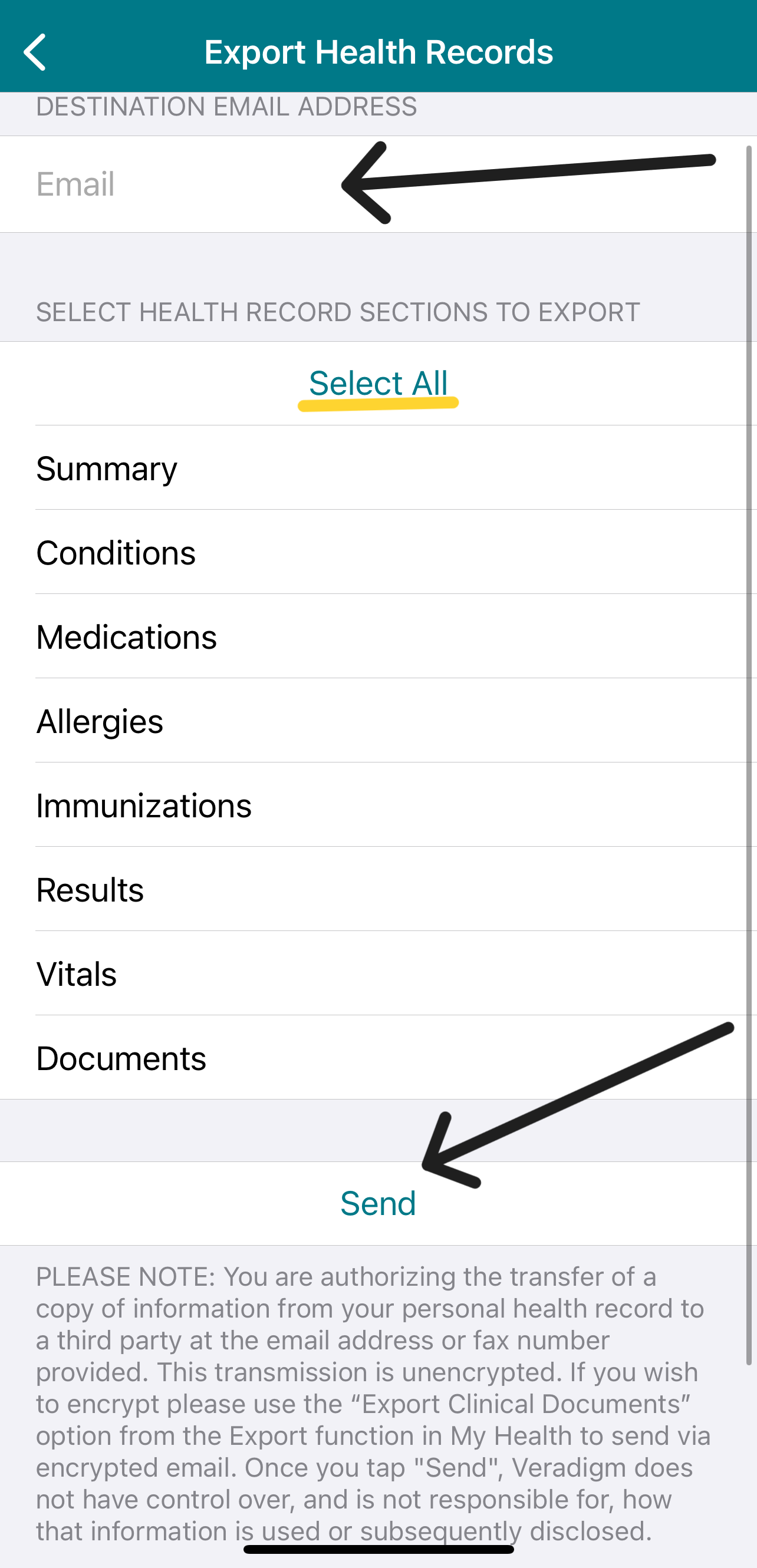Click the DESTINATION EMAIL ADDRESS header
This screenshot has height=1568, width=757.
(x=226, y=106)
